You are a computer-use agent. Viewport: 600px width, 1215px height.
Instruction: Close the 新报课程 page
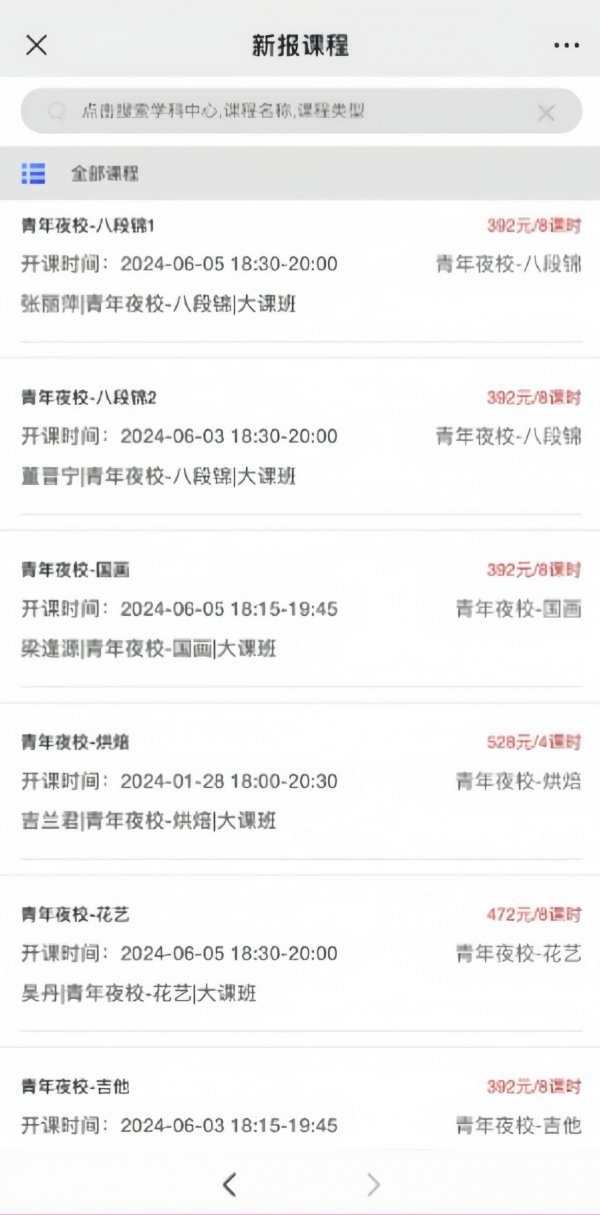[x=36, y=45]
